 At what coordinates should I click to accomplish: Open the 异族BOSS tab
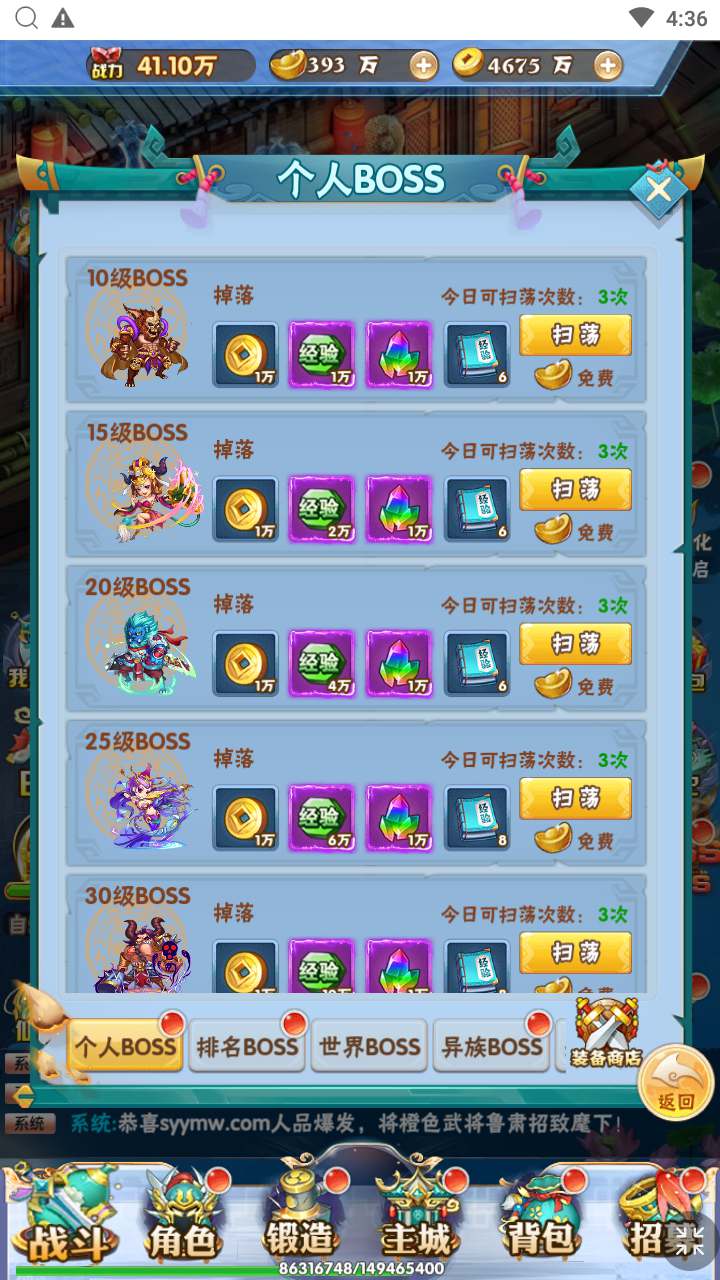click(490, 1047)
